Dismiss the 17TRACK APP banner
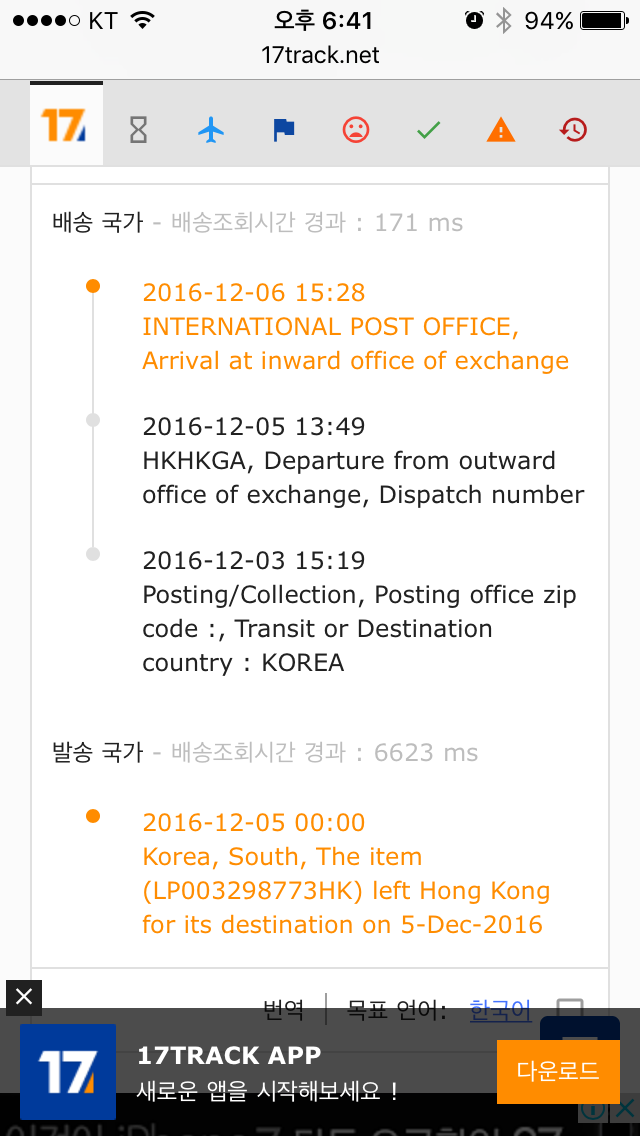Image resolution: width=640 pixels, height=1136 pixels. click(24, 996)
